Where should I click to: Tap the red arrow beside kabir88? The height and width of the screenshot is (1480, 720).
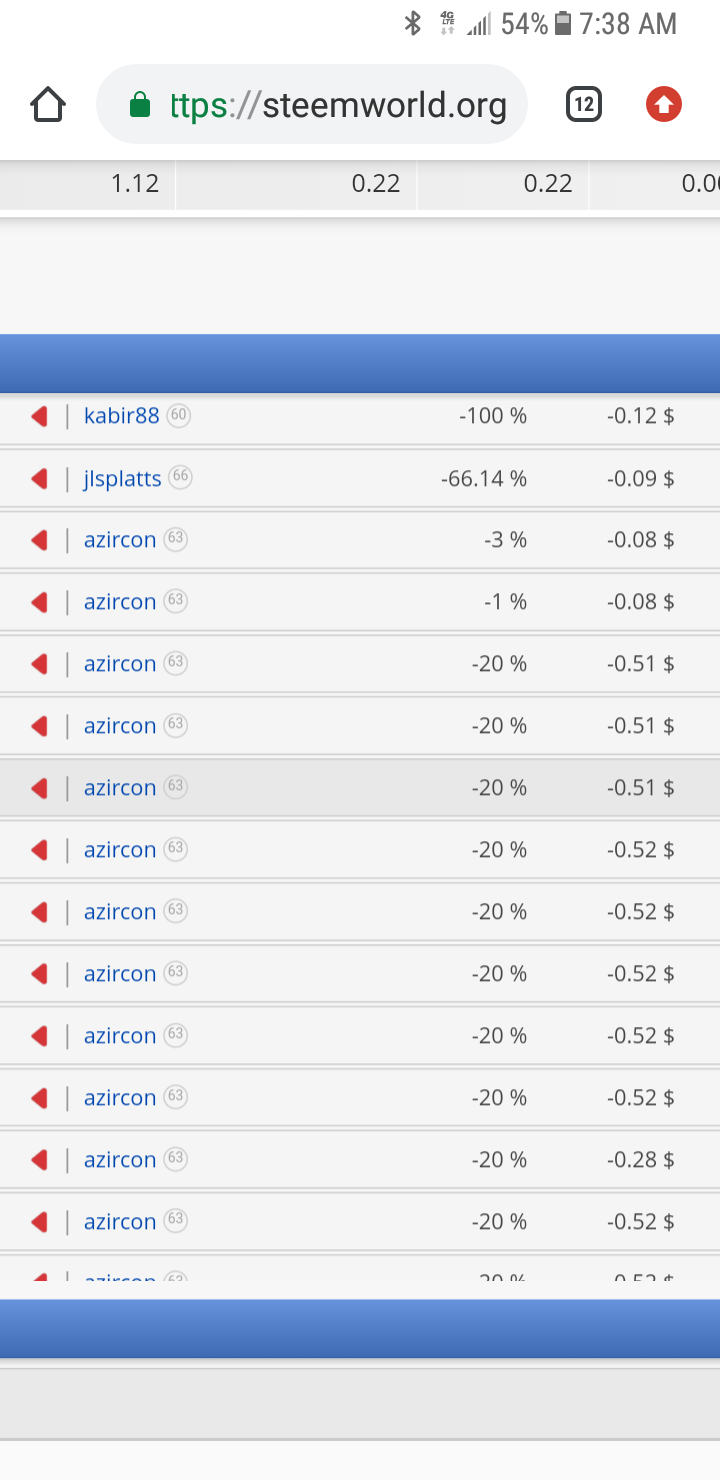point(39,416)
